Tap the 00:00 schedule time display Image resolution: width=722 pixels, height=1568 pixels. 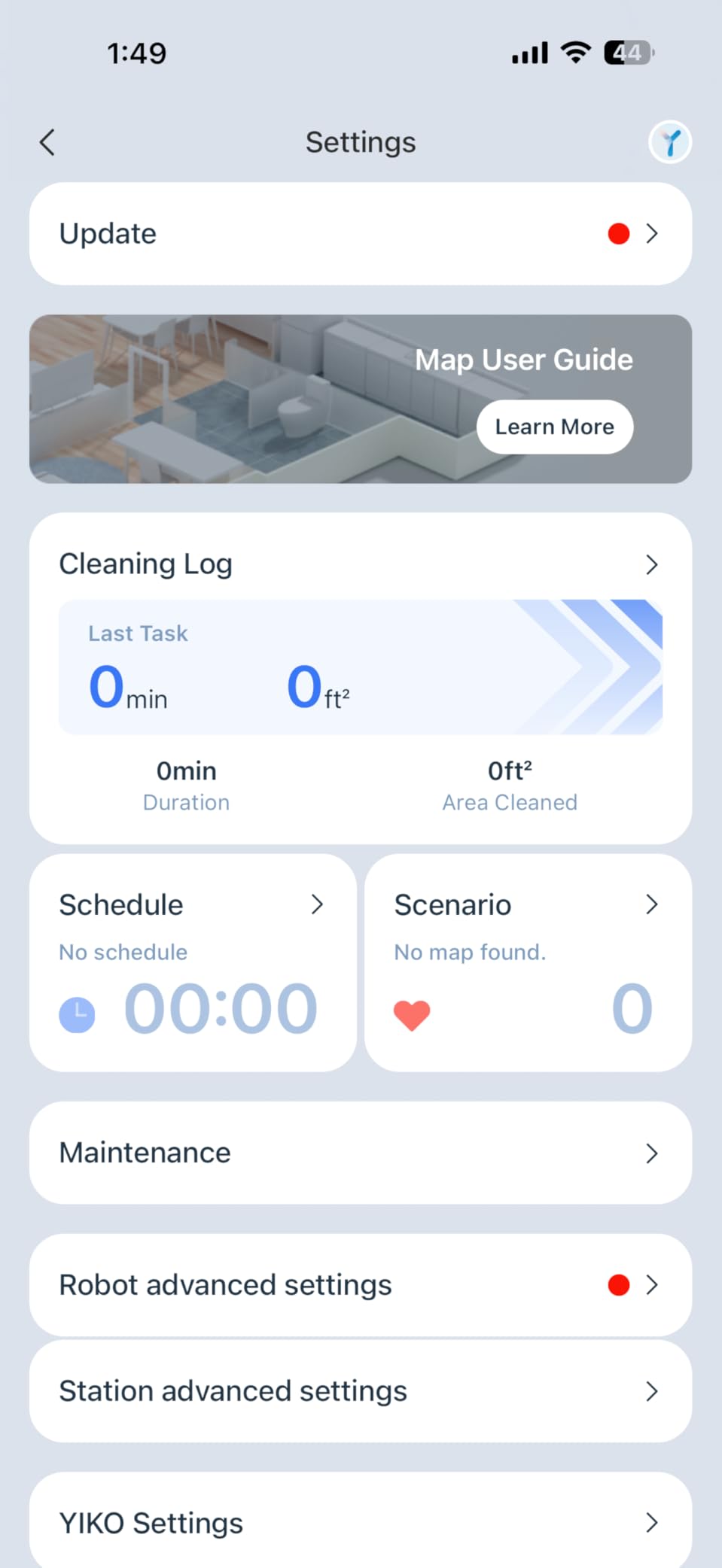click(219, 1009)
